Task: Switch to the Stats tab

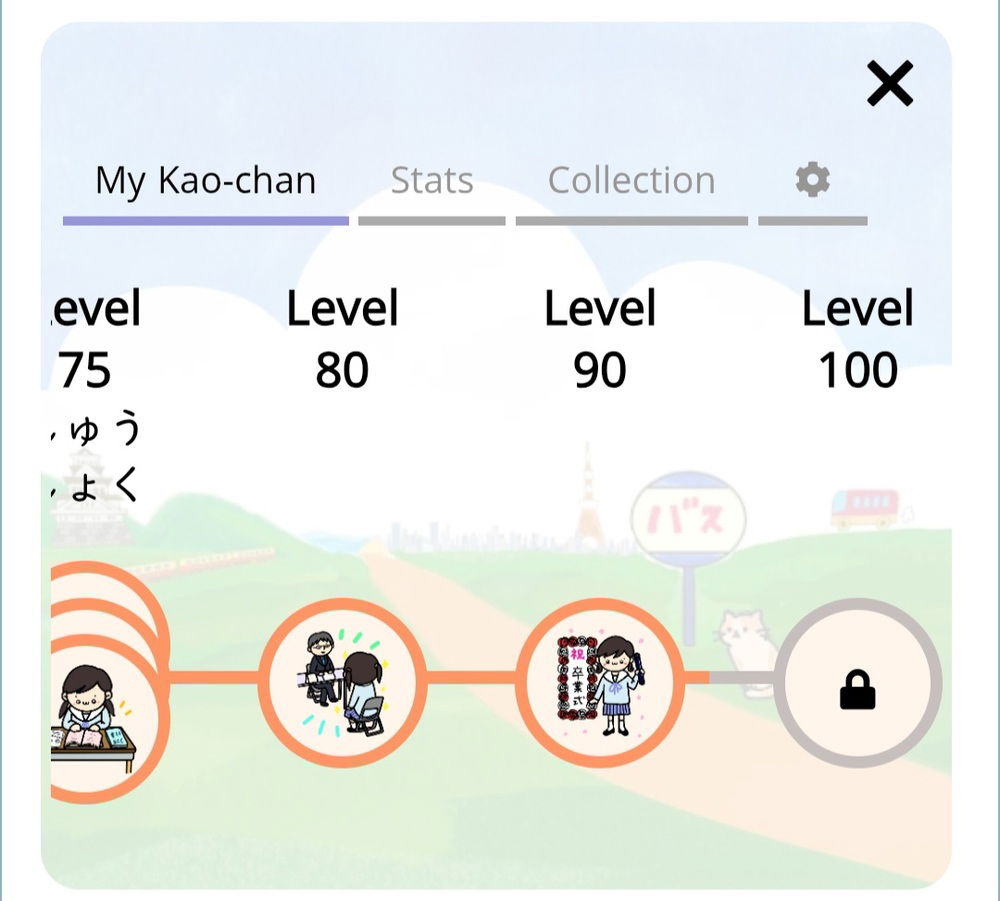Action: tap(432, 181)
